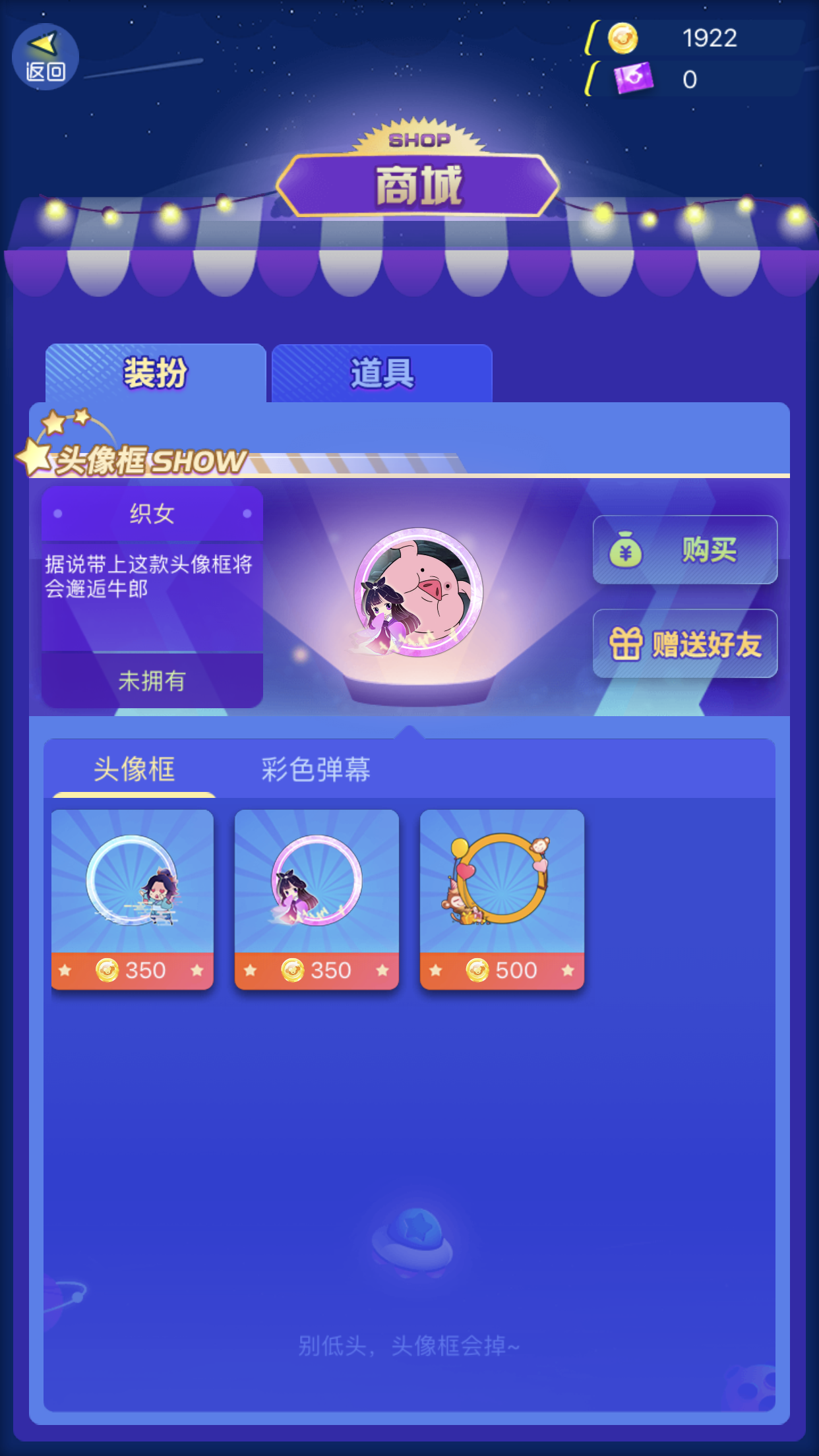Viewport: 819px width, 1456px height.
Task: Tap 赠送好友 to gift a friend
Action: coord(684,644)
